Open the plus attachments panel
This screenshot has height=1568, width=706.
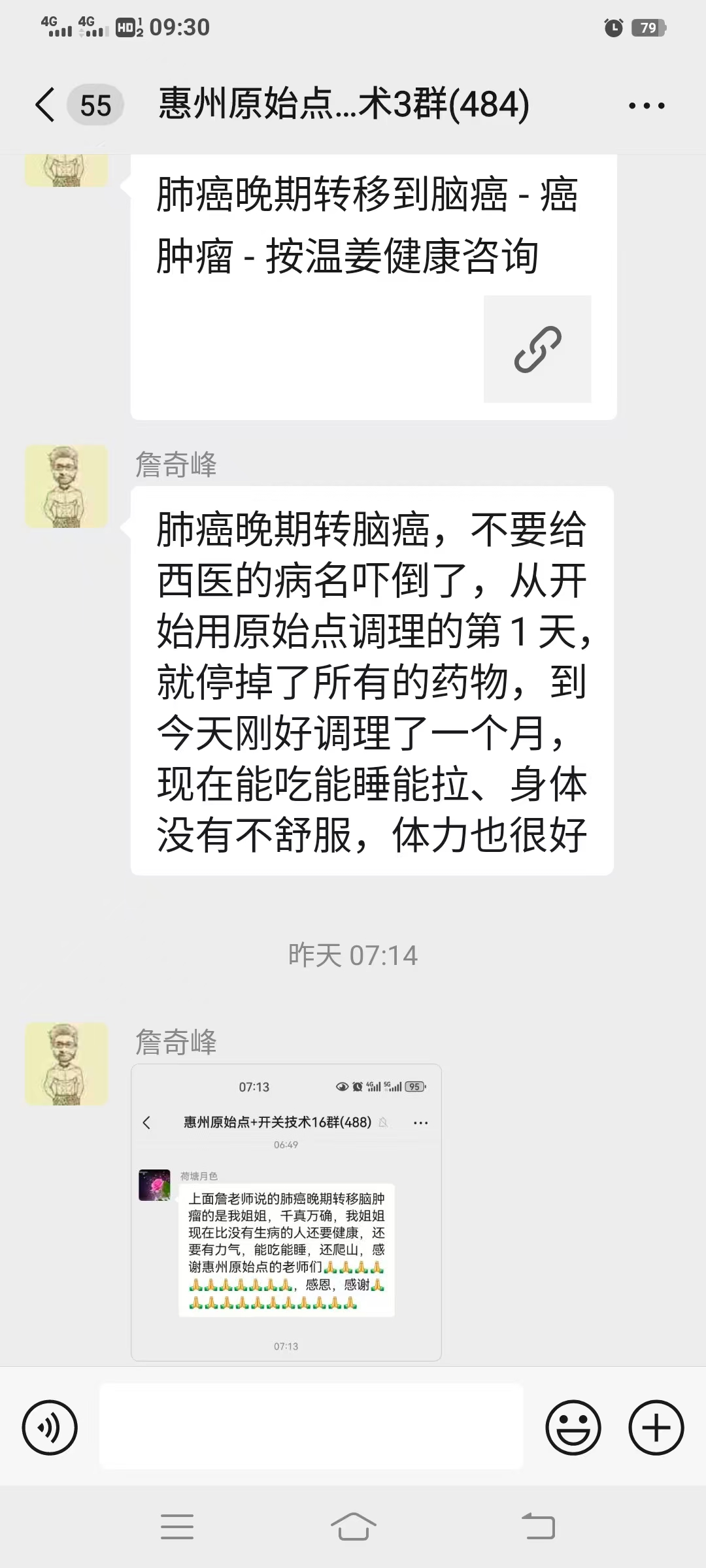click(x=656, y=1428)
